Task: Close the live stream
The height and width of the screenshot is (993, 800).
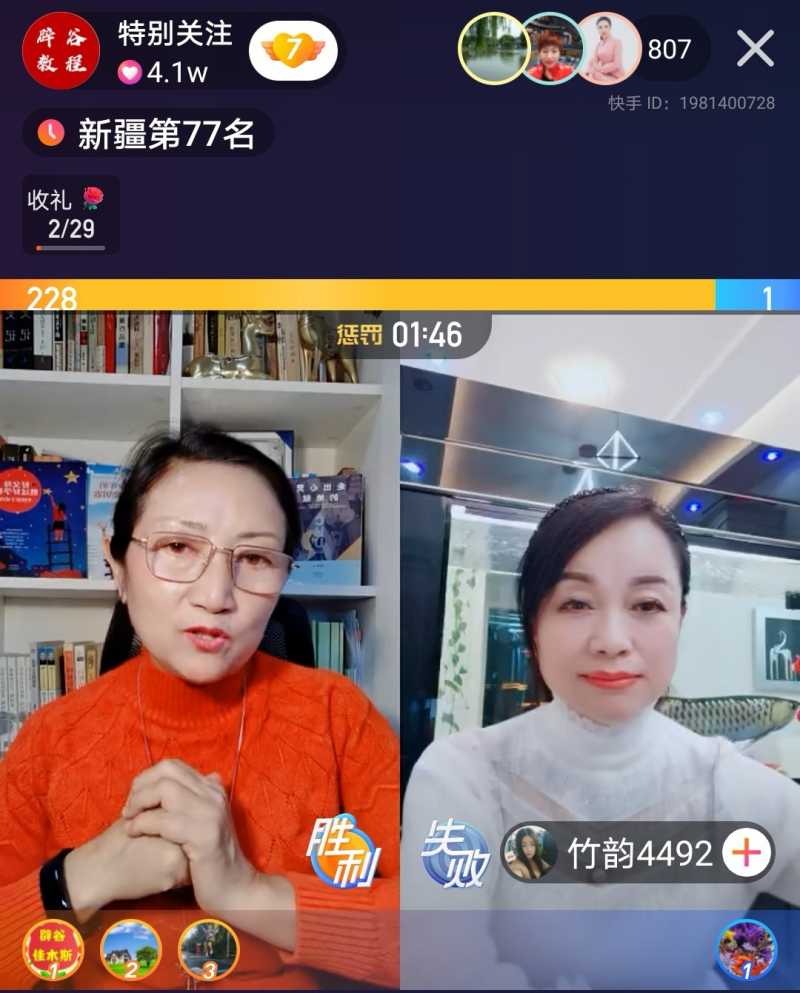Action: tap(755, 48)
